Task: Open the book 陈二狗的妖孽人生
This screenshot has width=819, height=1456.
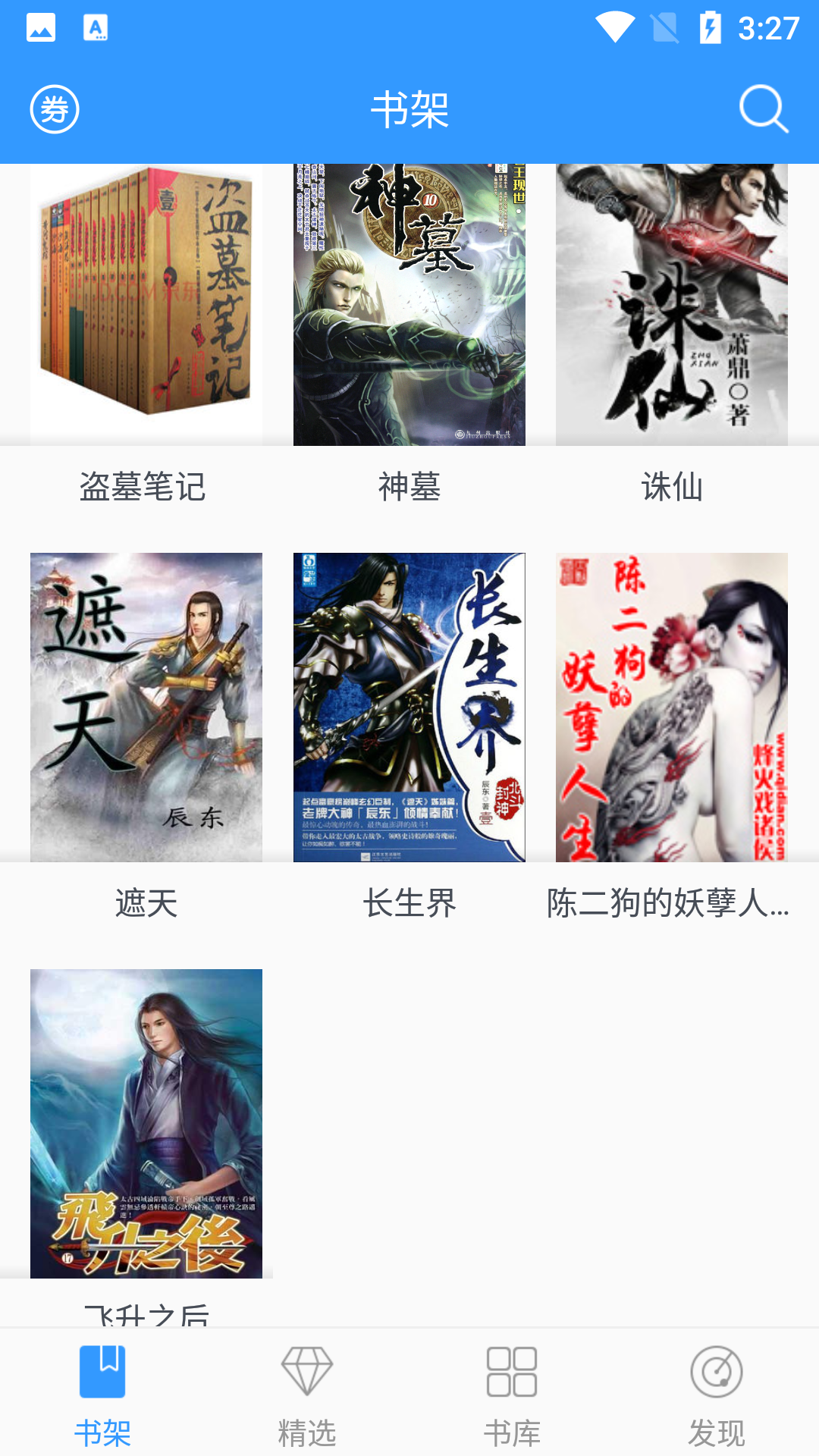Action: click(x=672, y=707)
